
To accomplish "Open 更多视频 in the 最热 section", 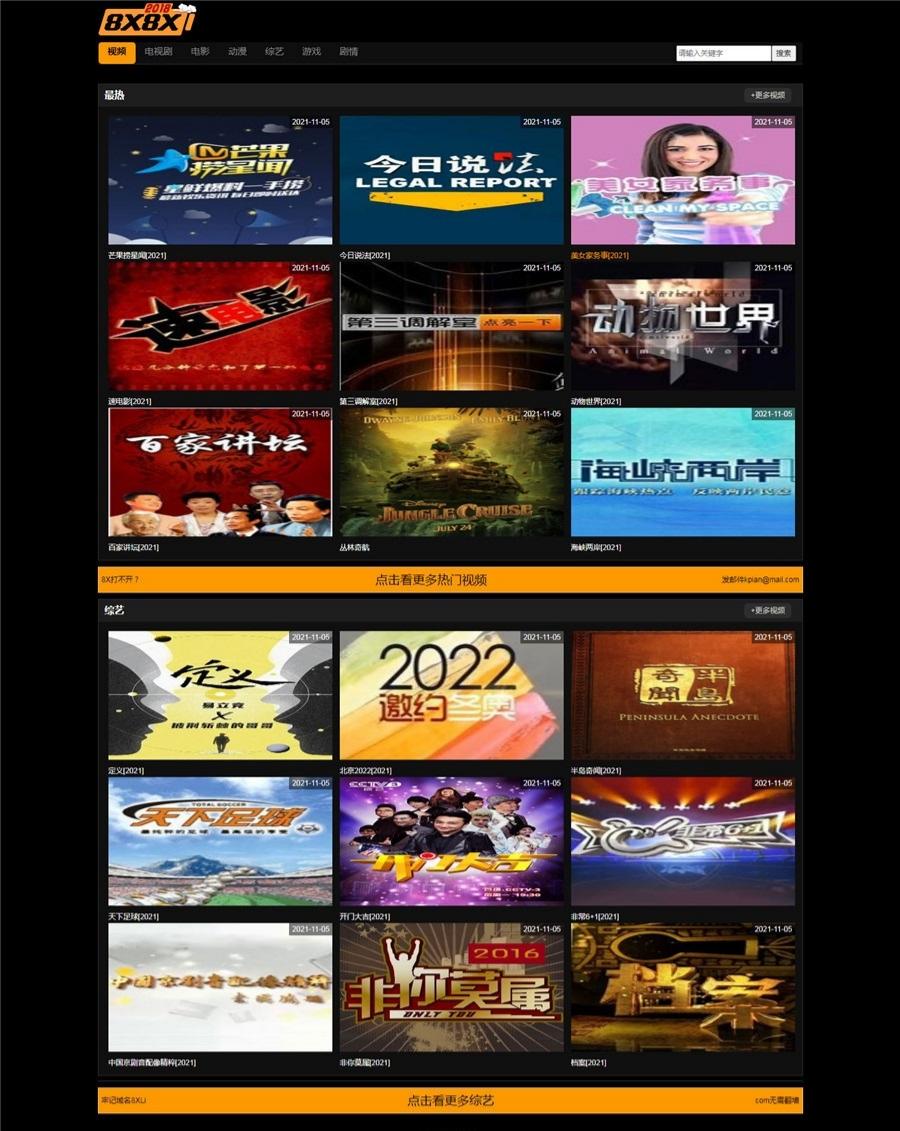I will [767, 95].
